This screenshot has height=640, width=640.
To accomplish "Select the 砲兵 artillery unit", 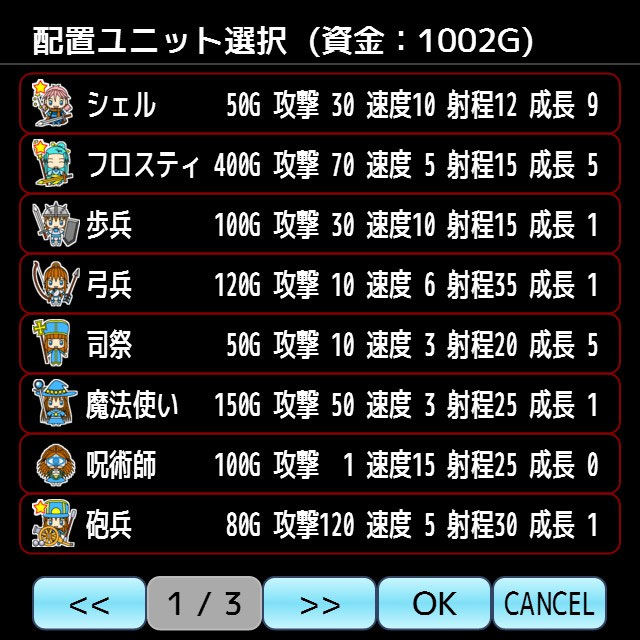I will click(320, 524).
